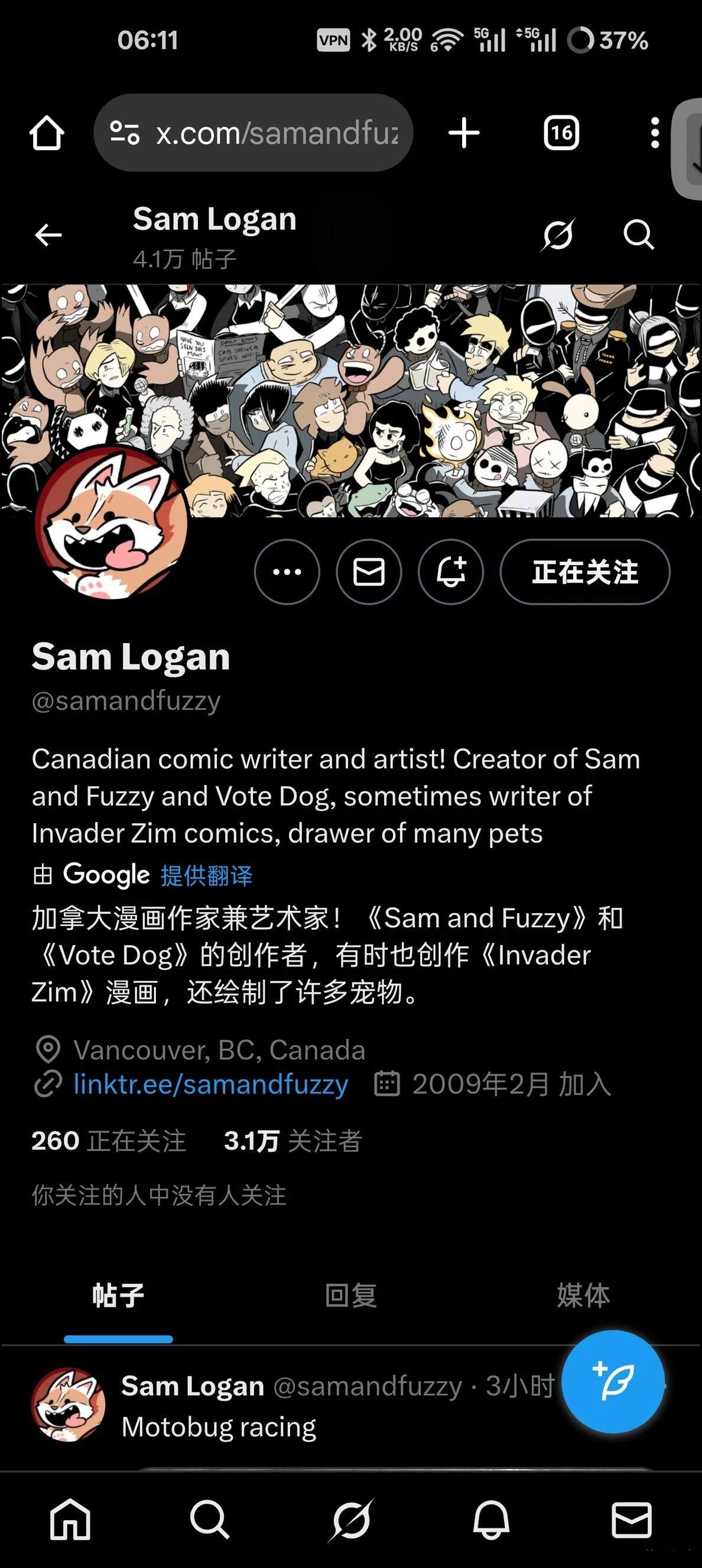This screenshot has height=1568, width=702.
Task: Open the linktr.ee/samandfuzzy link
Action: 210,1084
